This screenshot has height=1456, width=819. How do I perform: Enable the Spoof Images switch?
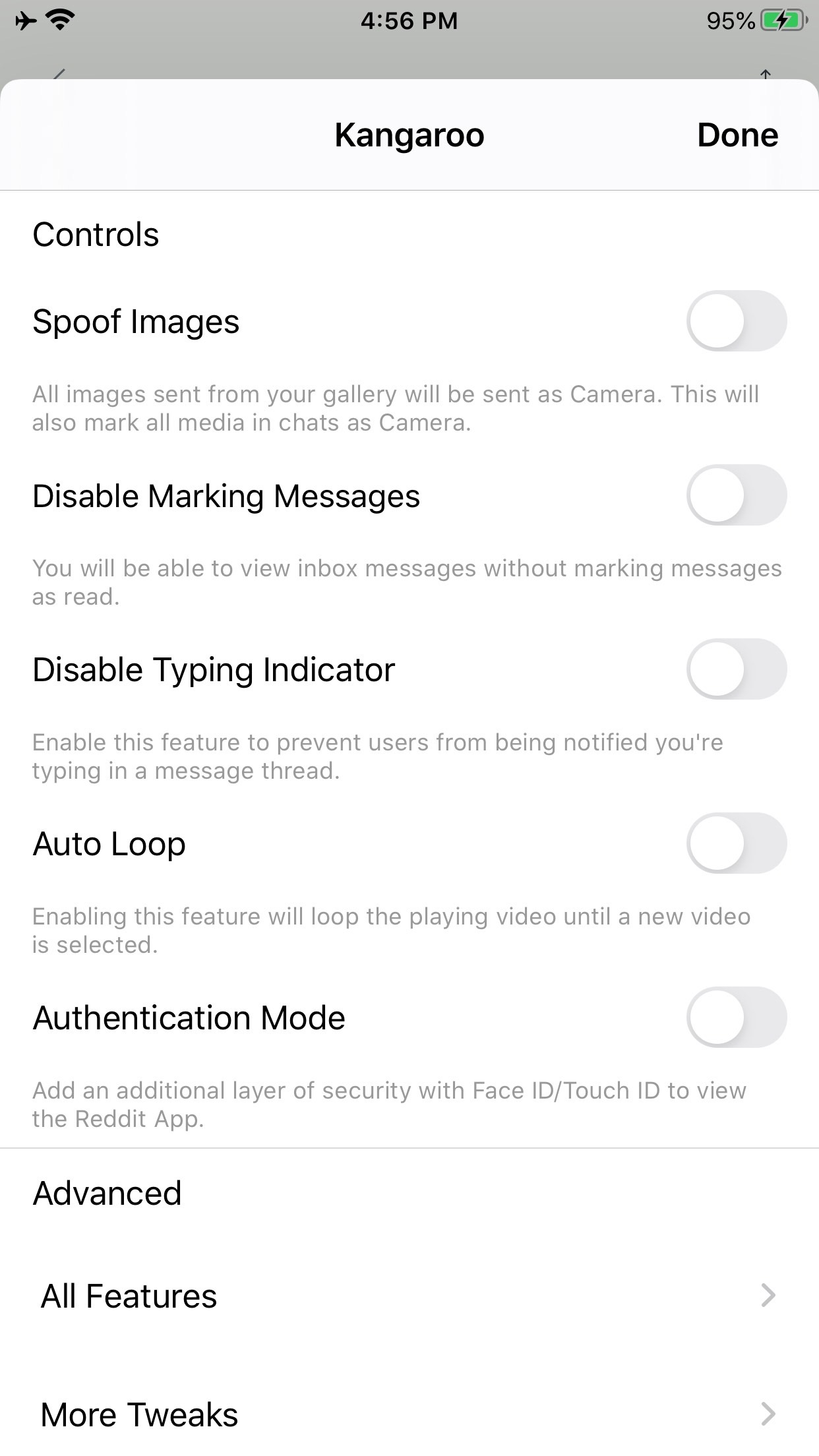coord(737,321)
